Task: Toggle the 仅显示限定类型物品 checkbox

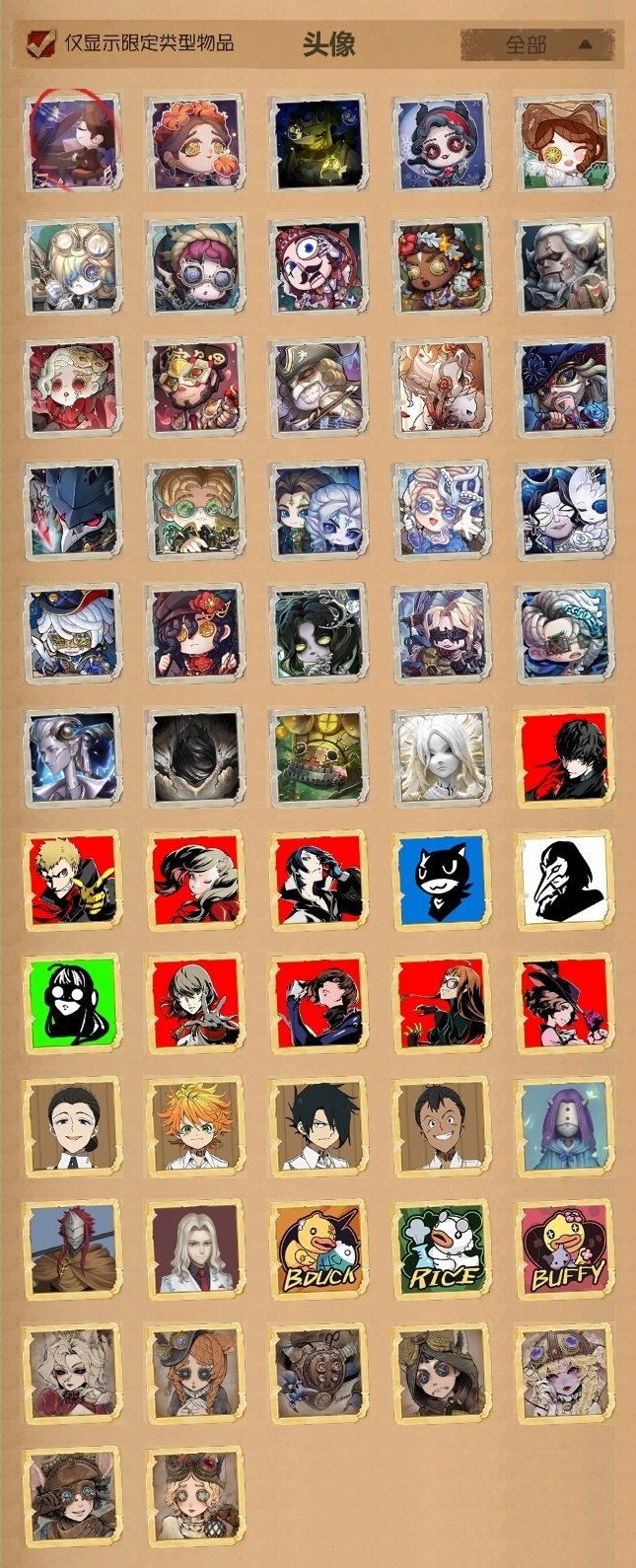Action: (x=41, y=43)
